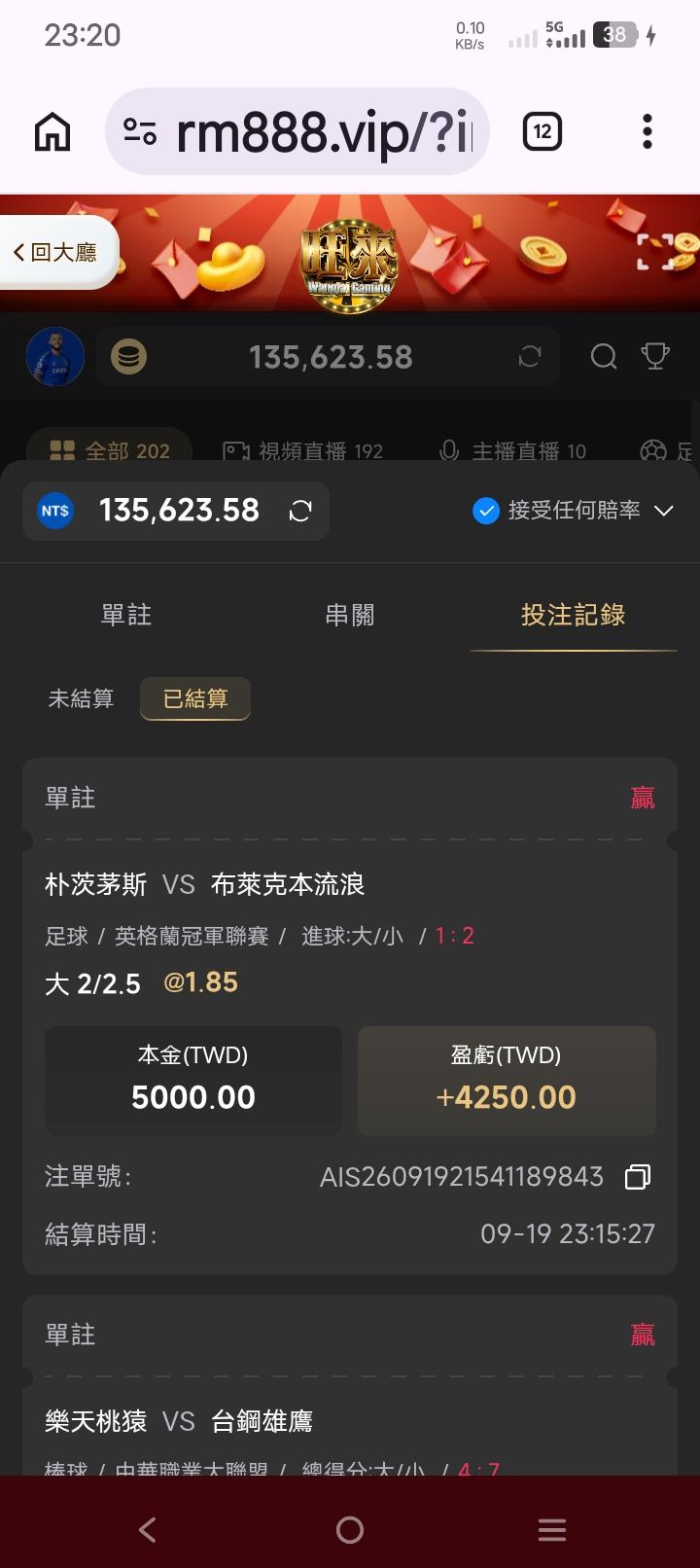Tap the 回大廳 back-to-lobby button

pos(55,253)
